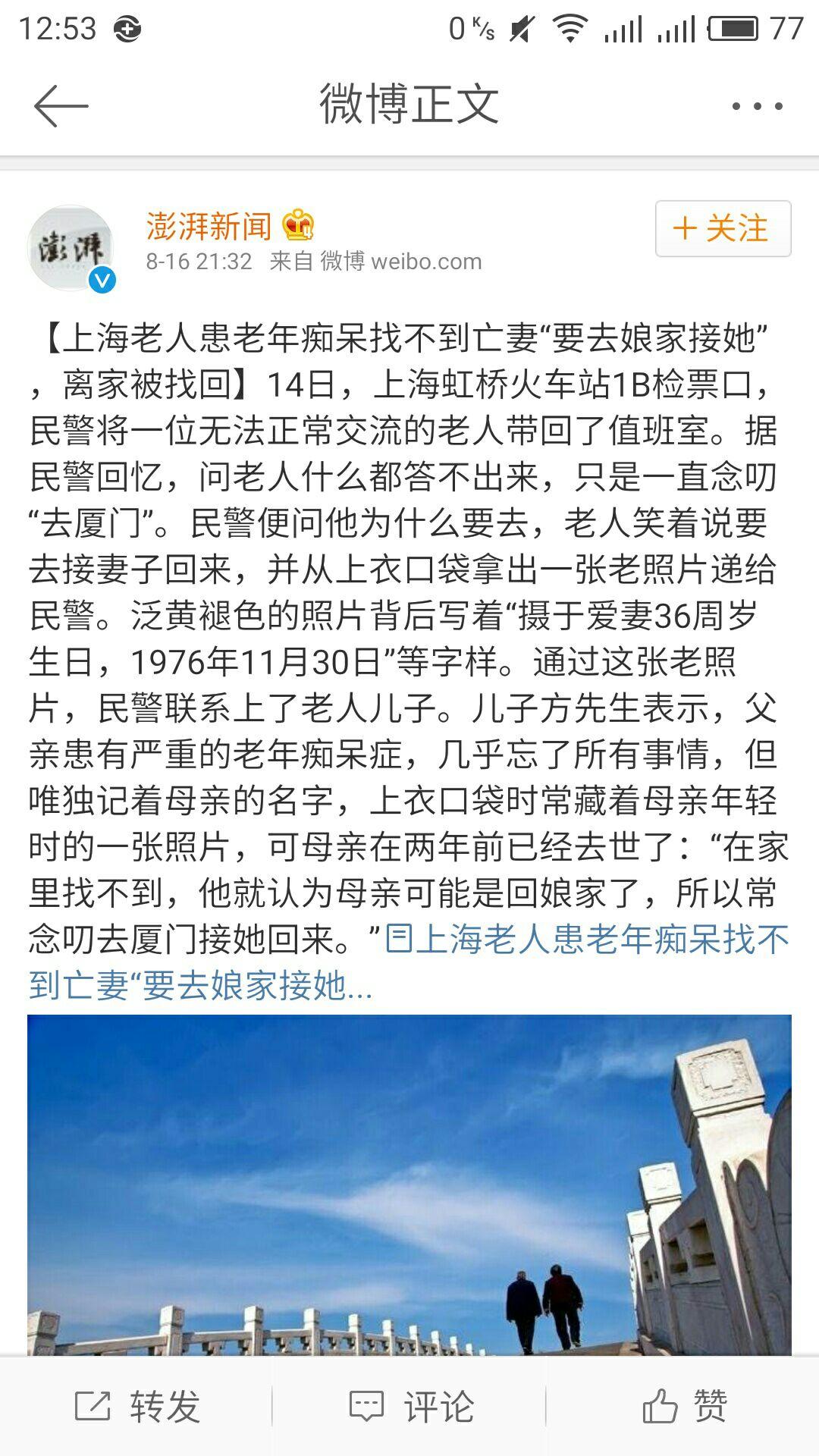Open the blue full-article link
The width and height of the screenshot is (819, 1456).
(x=409, y=962)
